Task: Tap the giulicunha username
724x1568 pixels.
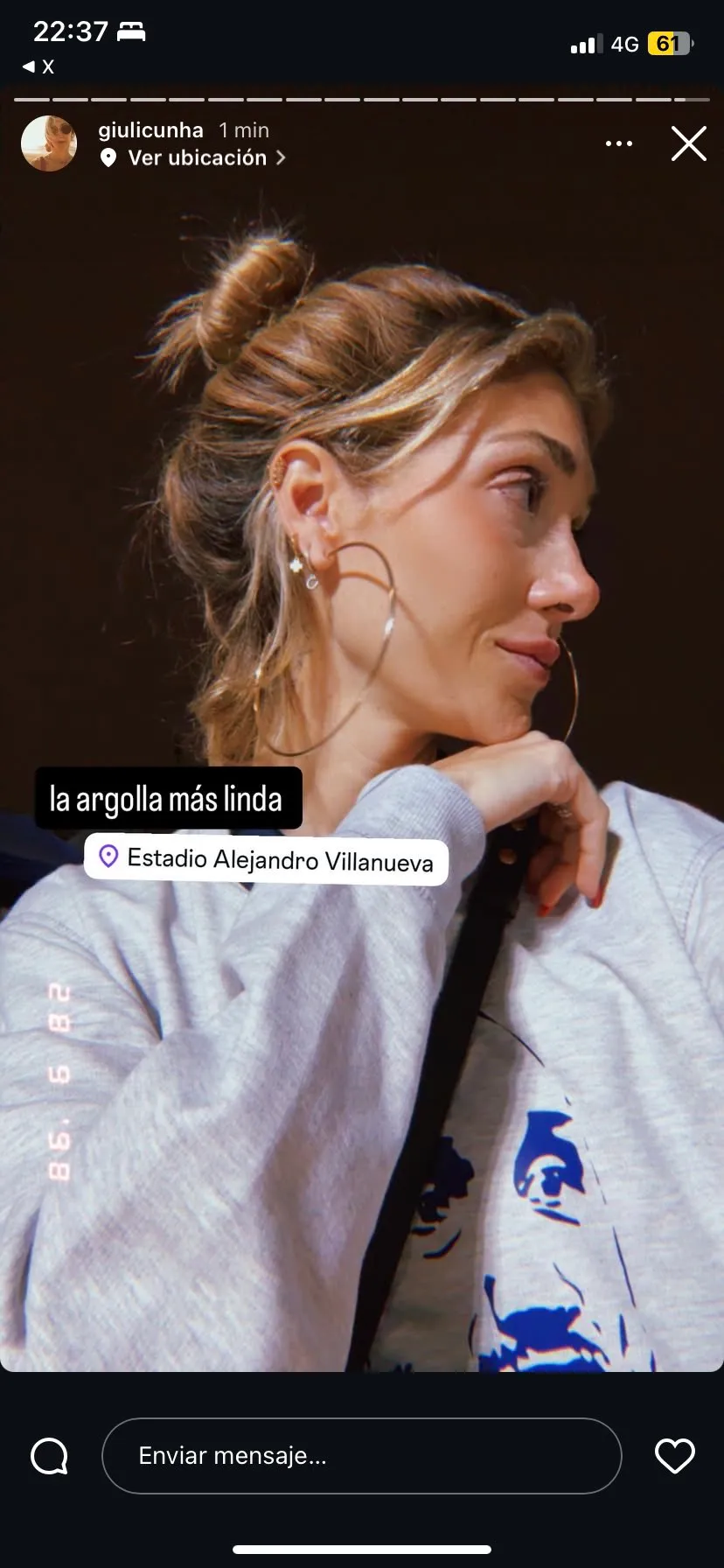Action: (x=150, y=130)
